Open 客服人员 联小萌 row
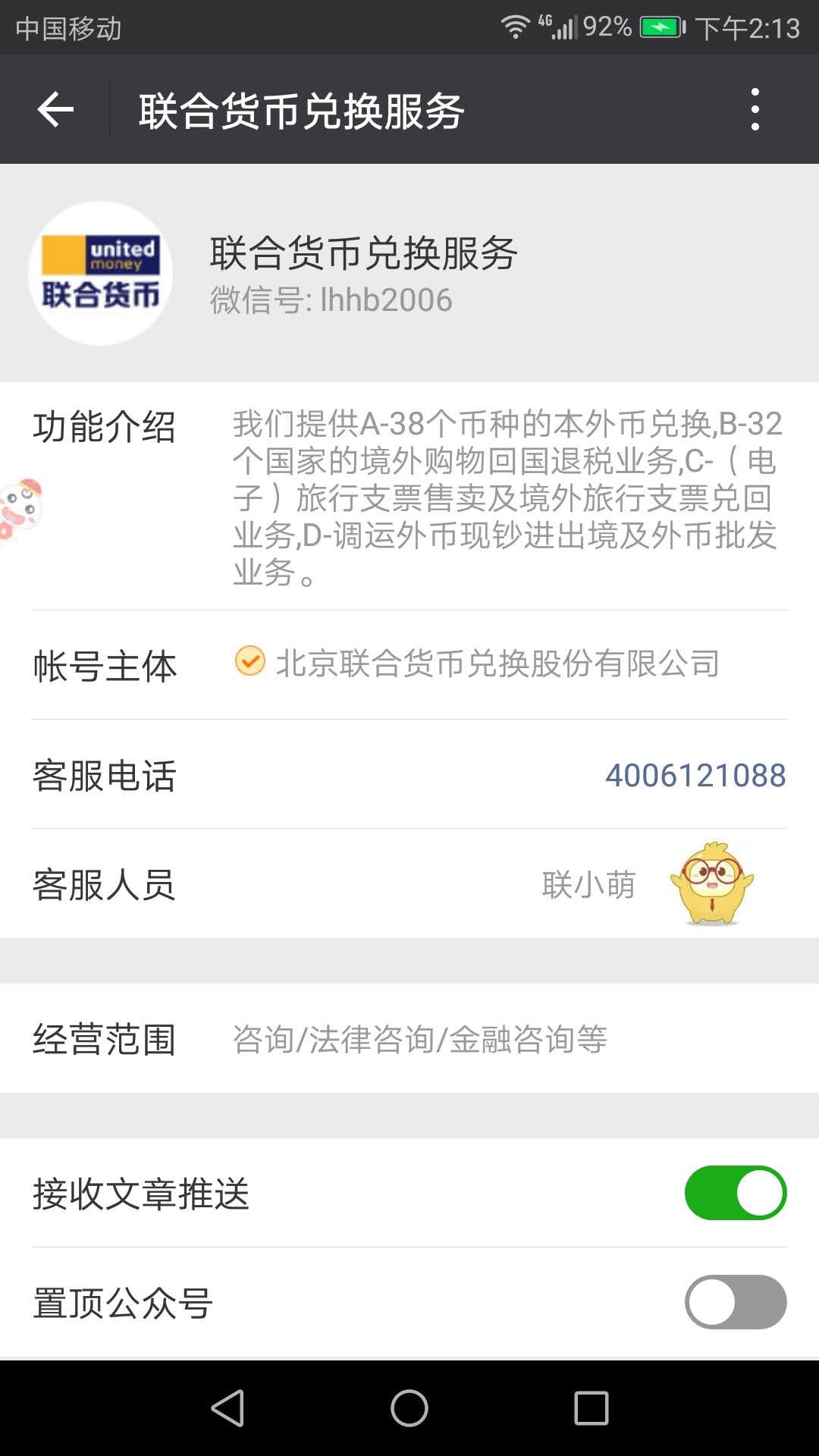Viewport: 819px width, 1456px height. 409,884
